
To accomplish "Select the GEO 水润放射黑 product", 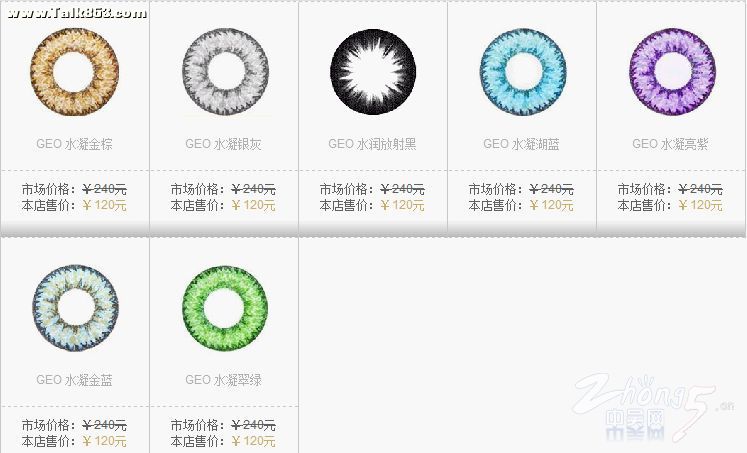I will pos(372,70).
